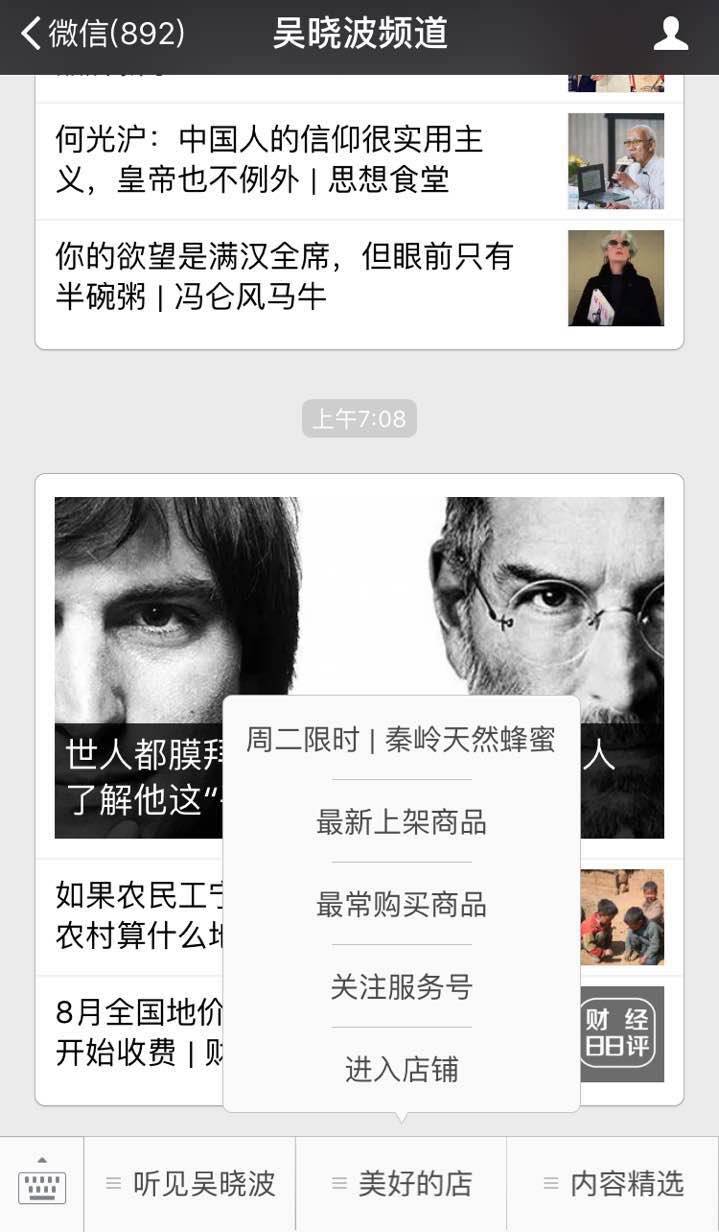The height and width of the screenshot is (1232, 719).
Task: Select 进入店铺 to enter the store
Action: click(x=401, y=1069)
